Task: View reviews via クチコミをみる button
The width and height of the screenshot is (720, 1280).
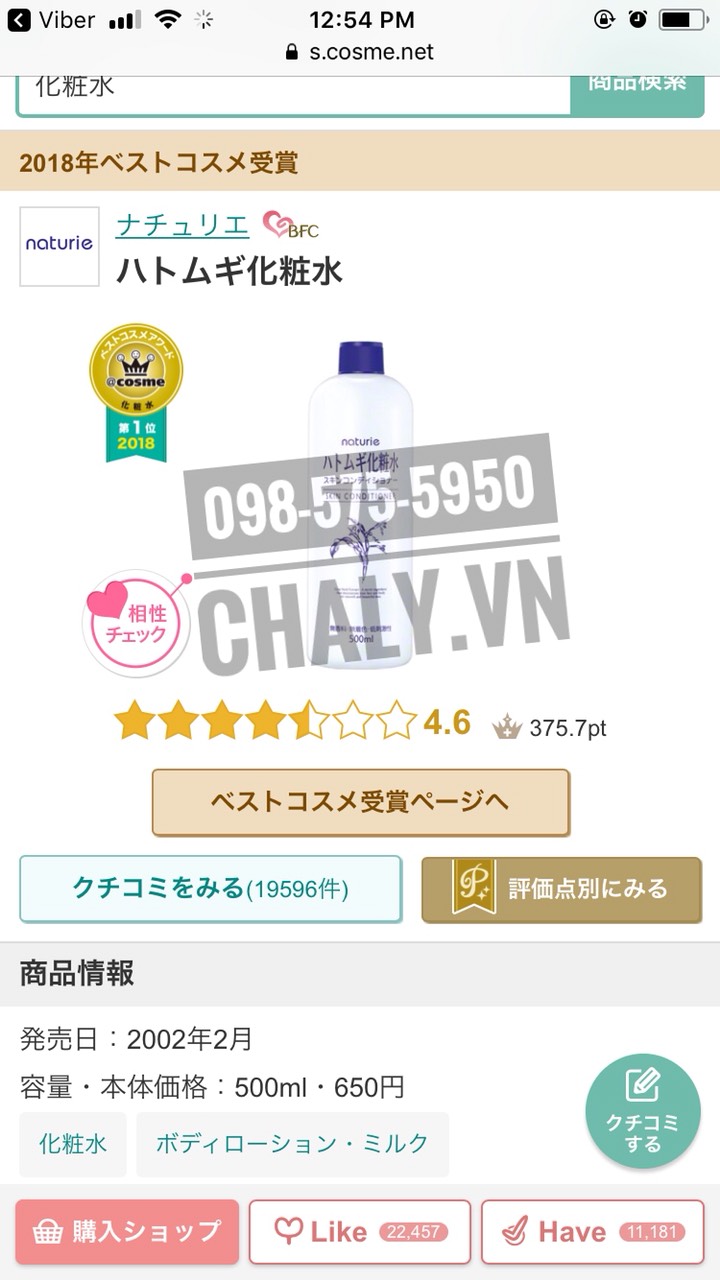Action: [210, 888]
